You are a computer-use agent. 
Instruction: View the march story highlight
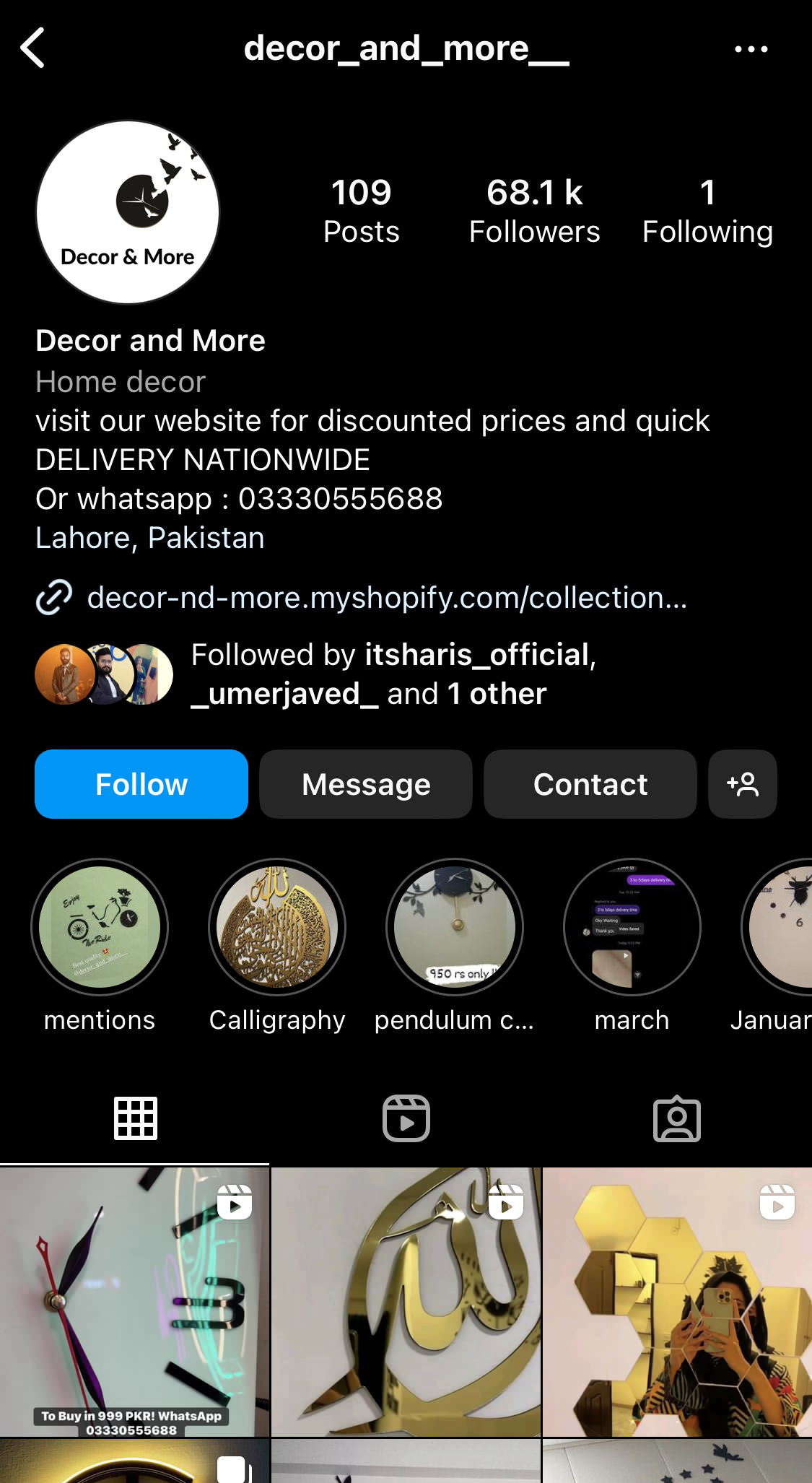click(632, 927)
